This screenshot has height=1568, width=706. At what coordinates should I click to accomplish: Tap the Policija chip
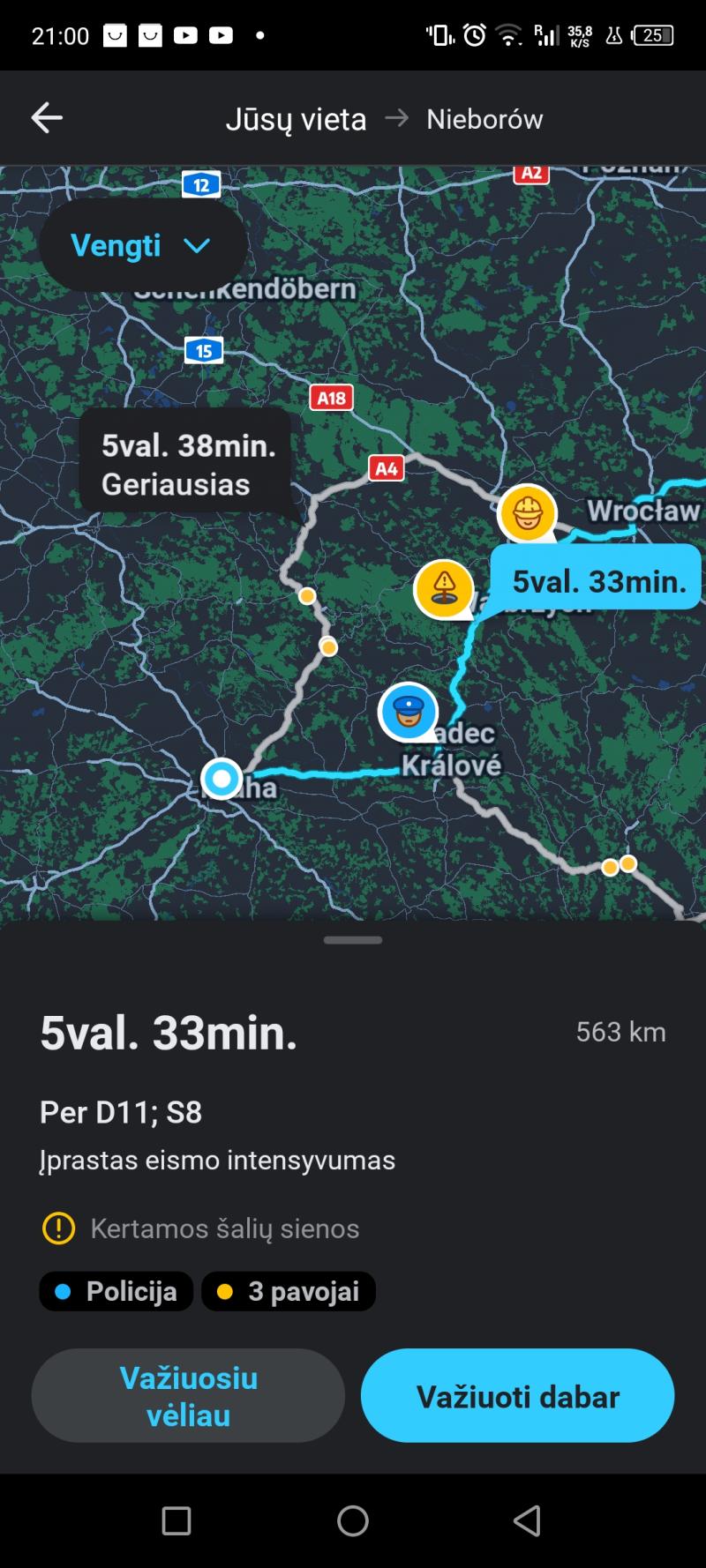[x=116, y=1291]
